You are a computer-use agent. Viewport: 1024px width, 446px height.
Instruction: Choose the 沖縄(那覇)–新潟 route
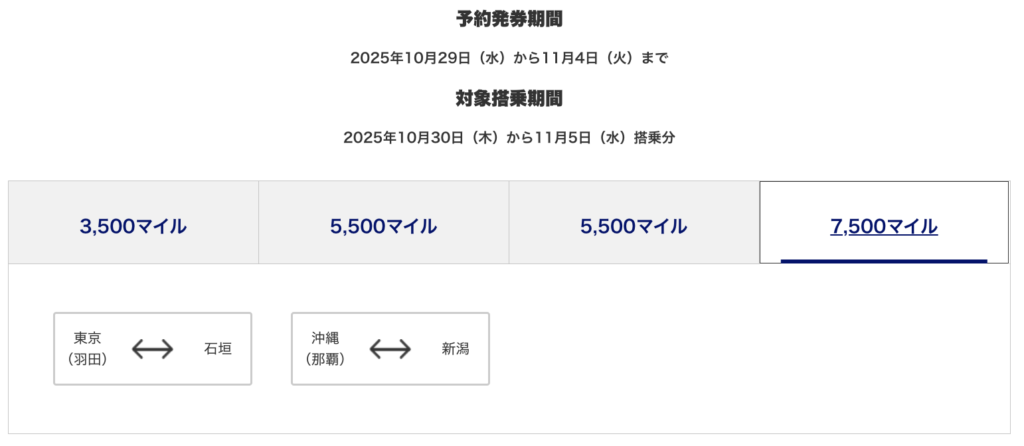tap(390, 349)
